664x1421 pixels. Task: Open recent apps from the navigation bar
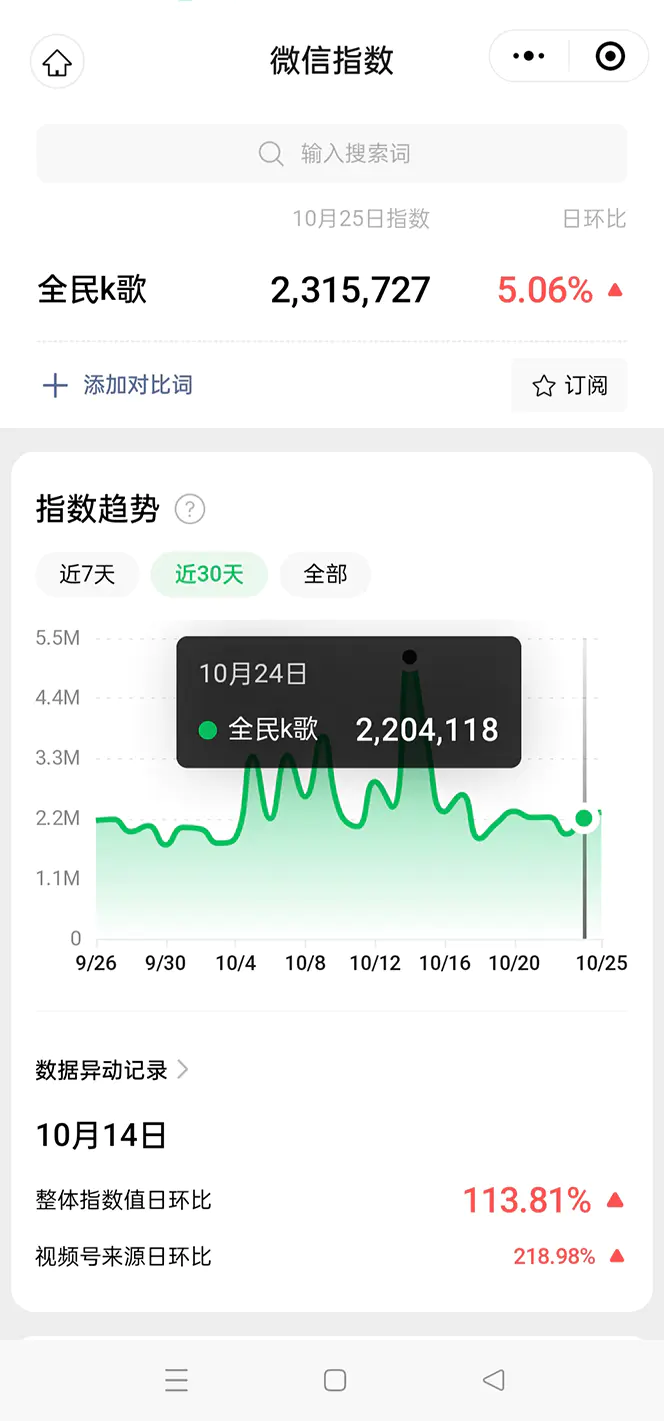177,1380
